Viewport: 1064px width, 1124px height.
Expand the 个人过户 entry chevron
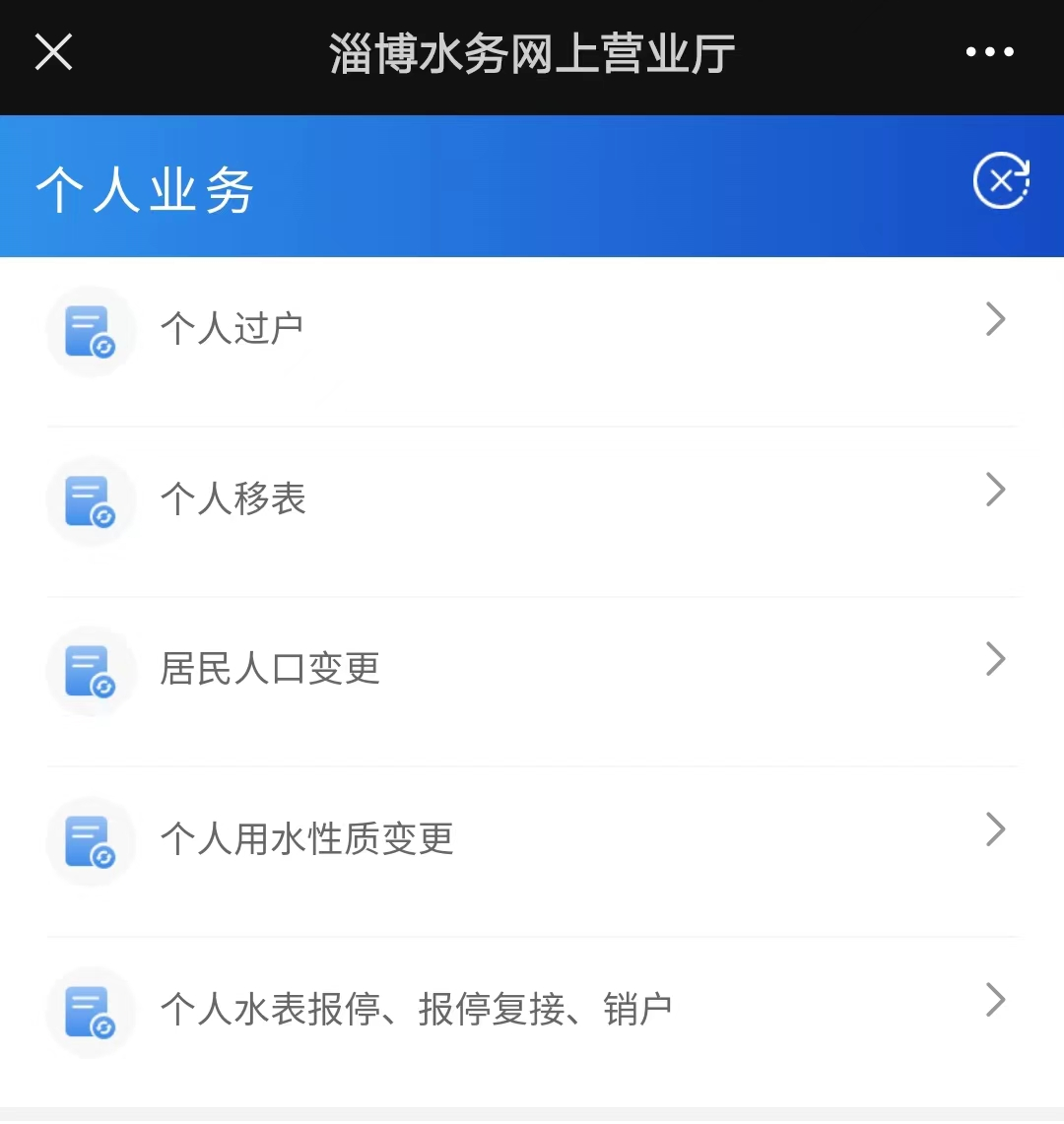pos(995,320)
